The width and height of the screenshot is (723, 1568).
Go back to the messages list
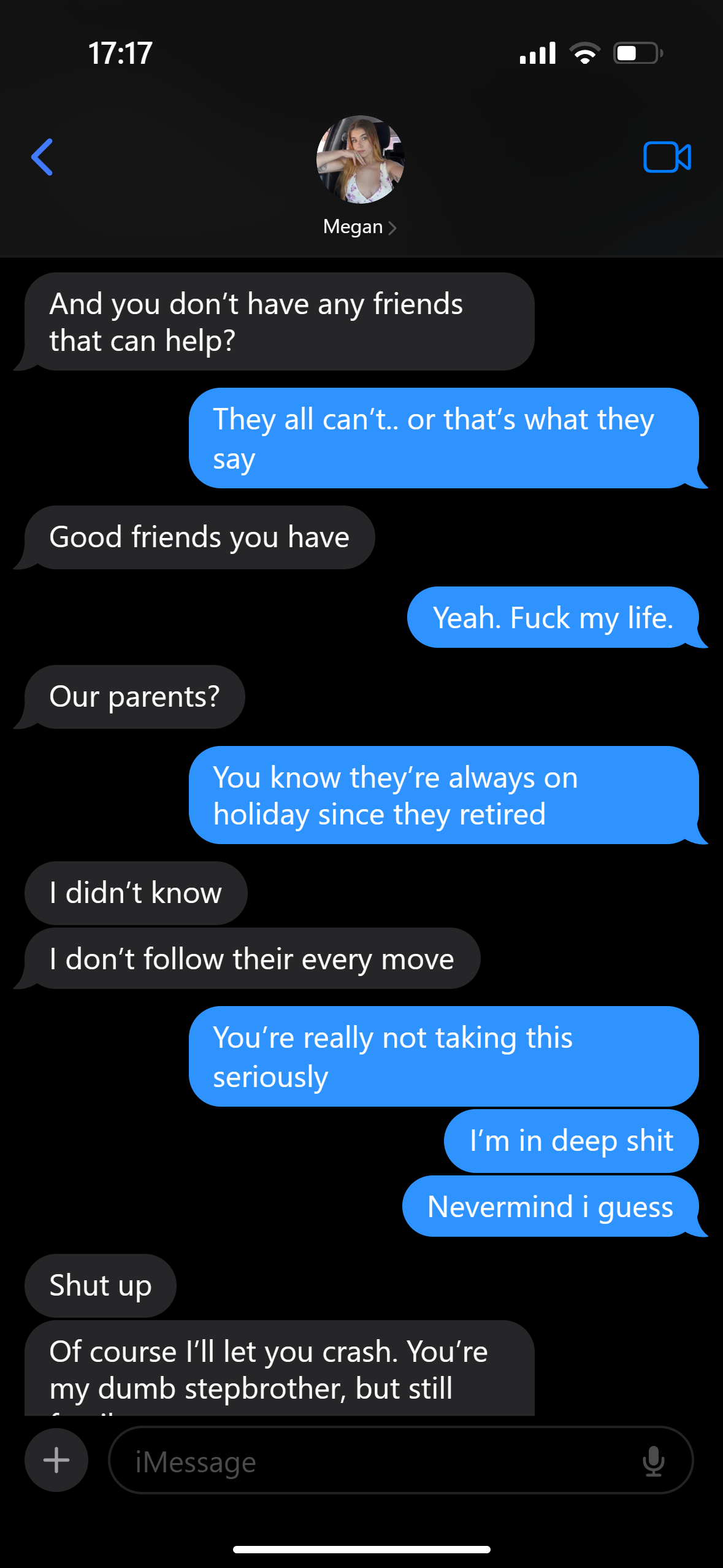pyautogui.click(x=42, y=157)
